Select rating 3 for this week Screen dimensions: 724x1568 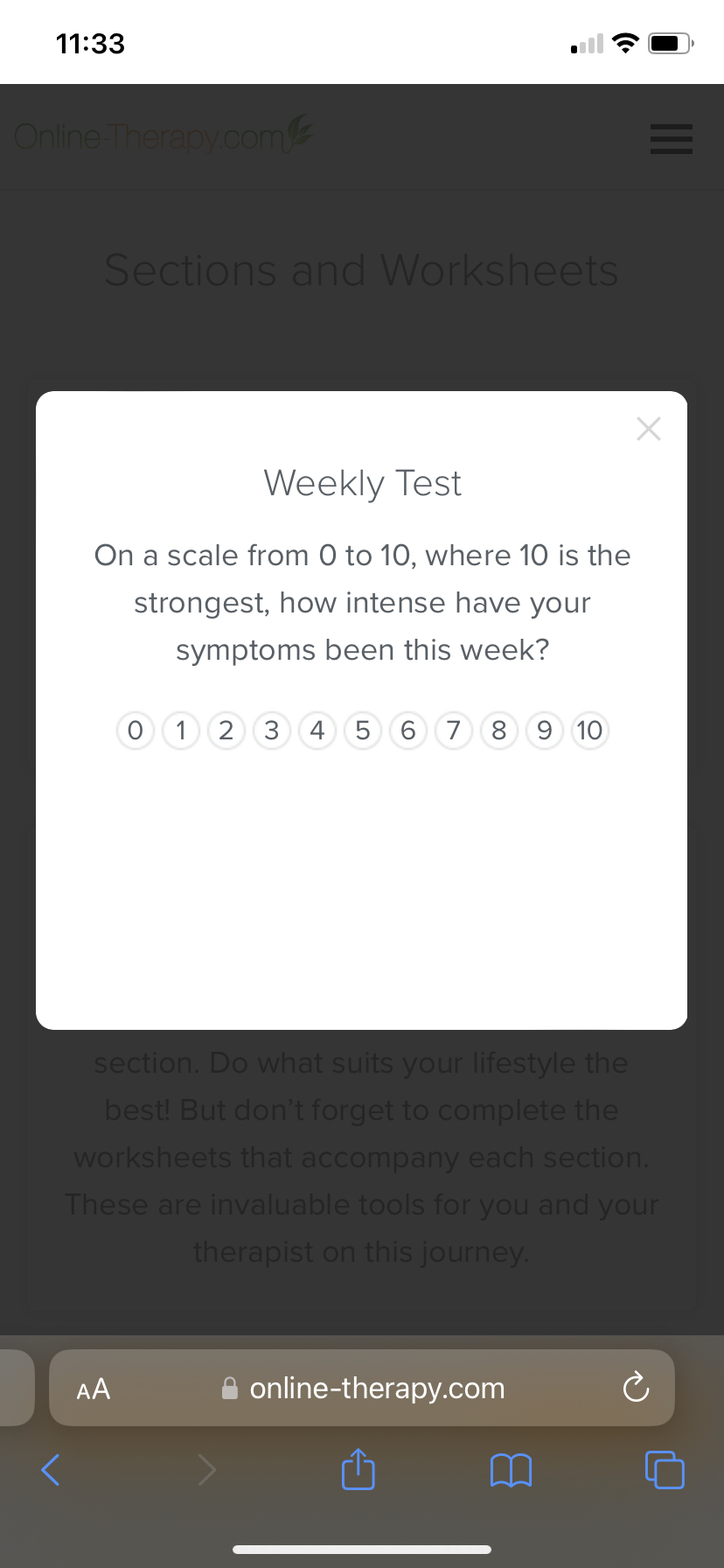point(272,730)
